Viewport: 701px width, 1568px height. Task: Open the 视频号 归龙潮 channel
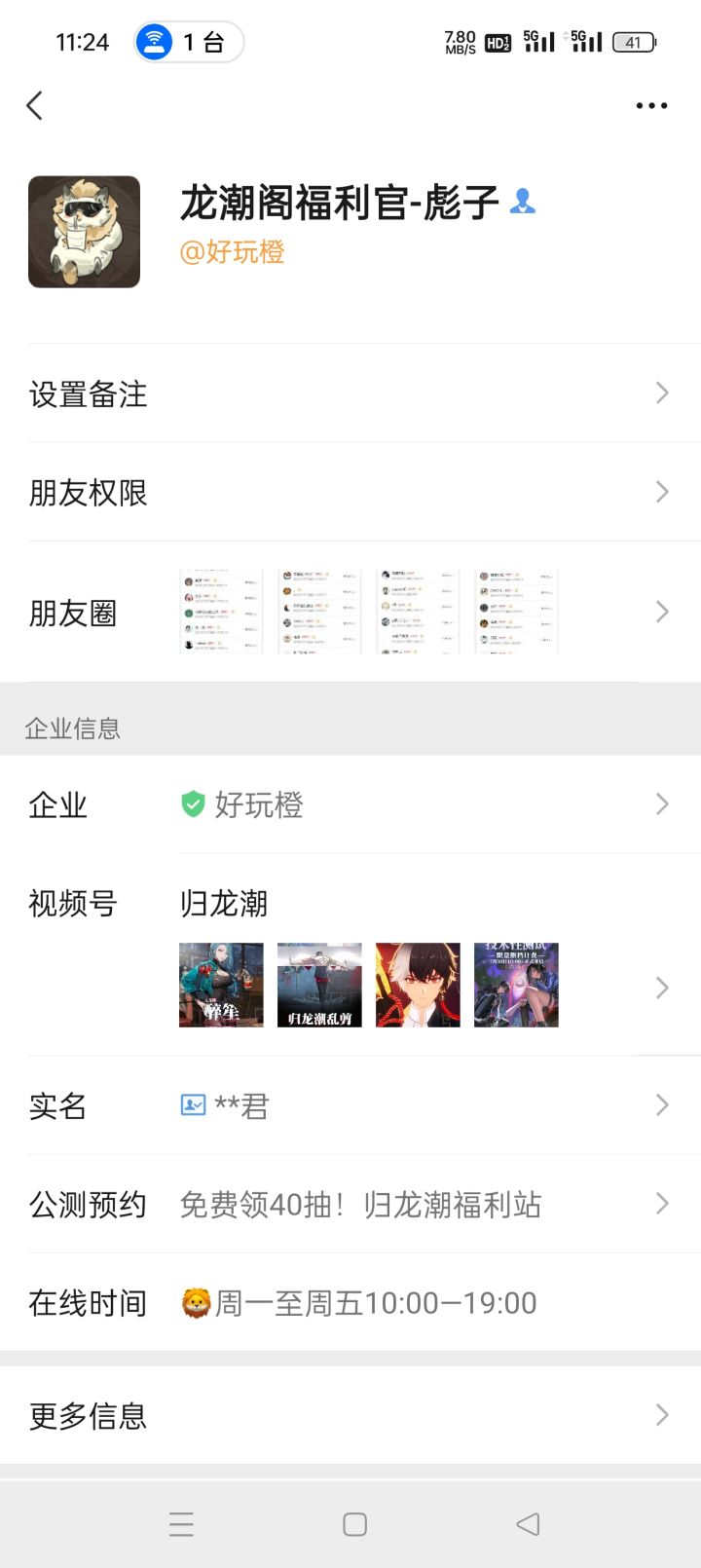click(350, 955)
